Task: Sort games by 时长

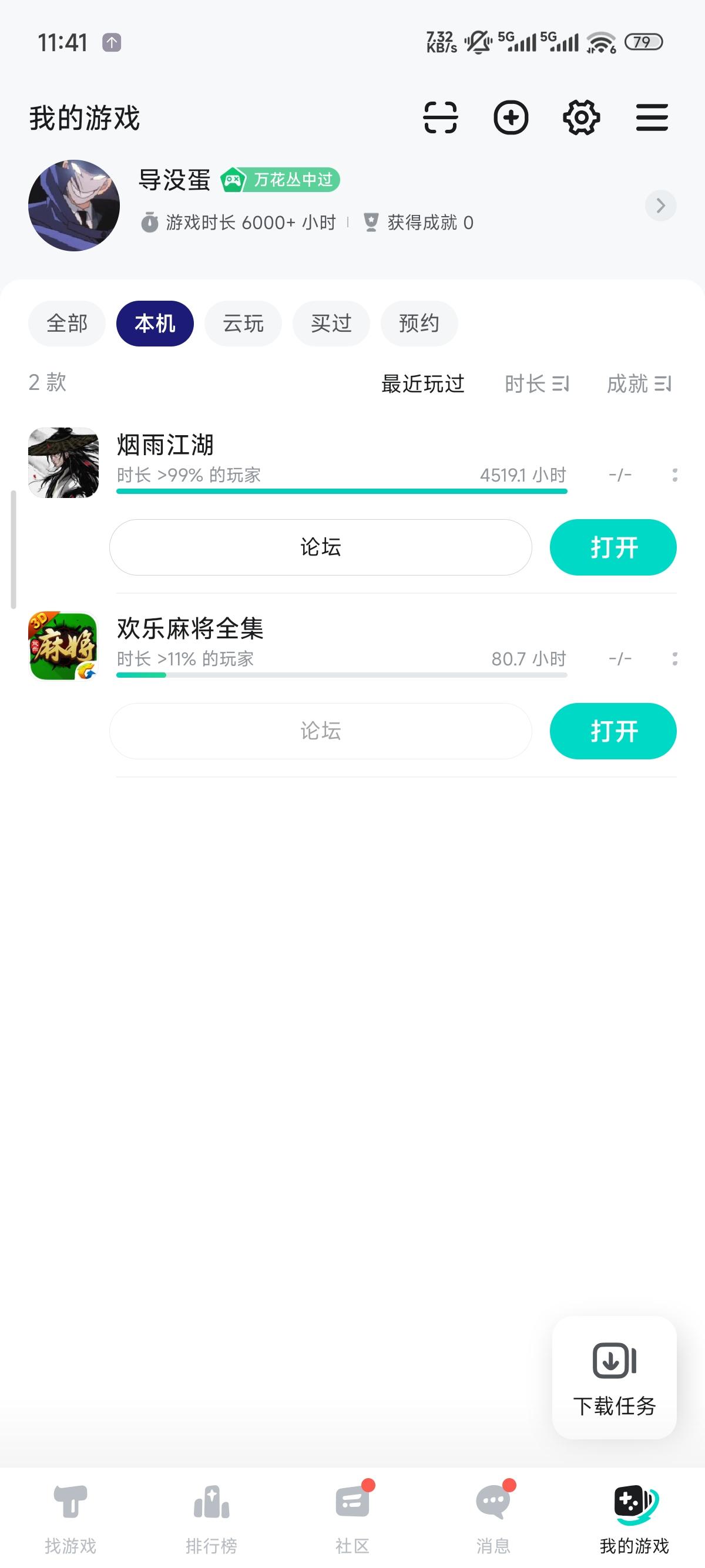Action: click(536, 383)
